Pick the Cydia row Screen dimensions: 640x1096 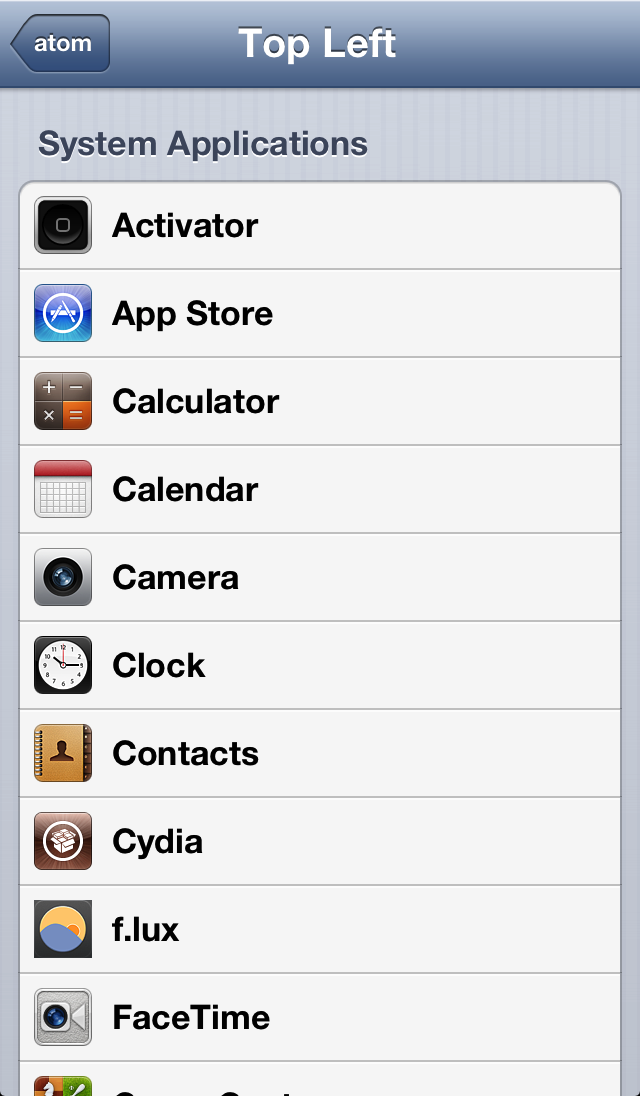click(320, 842)
